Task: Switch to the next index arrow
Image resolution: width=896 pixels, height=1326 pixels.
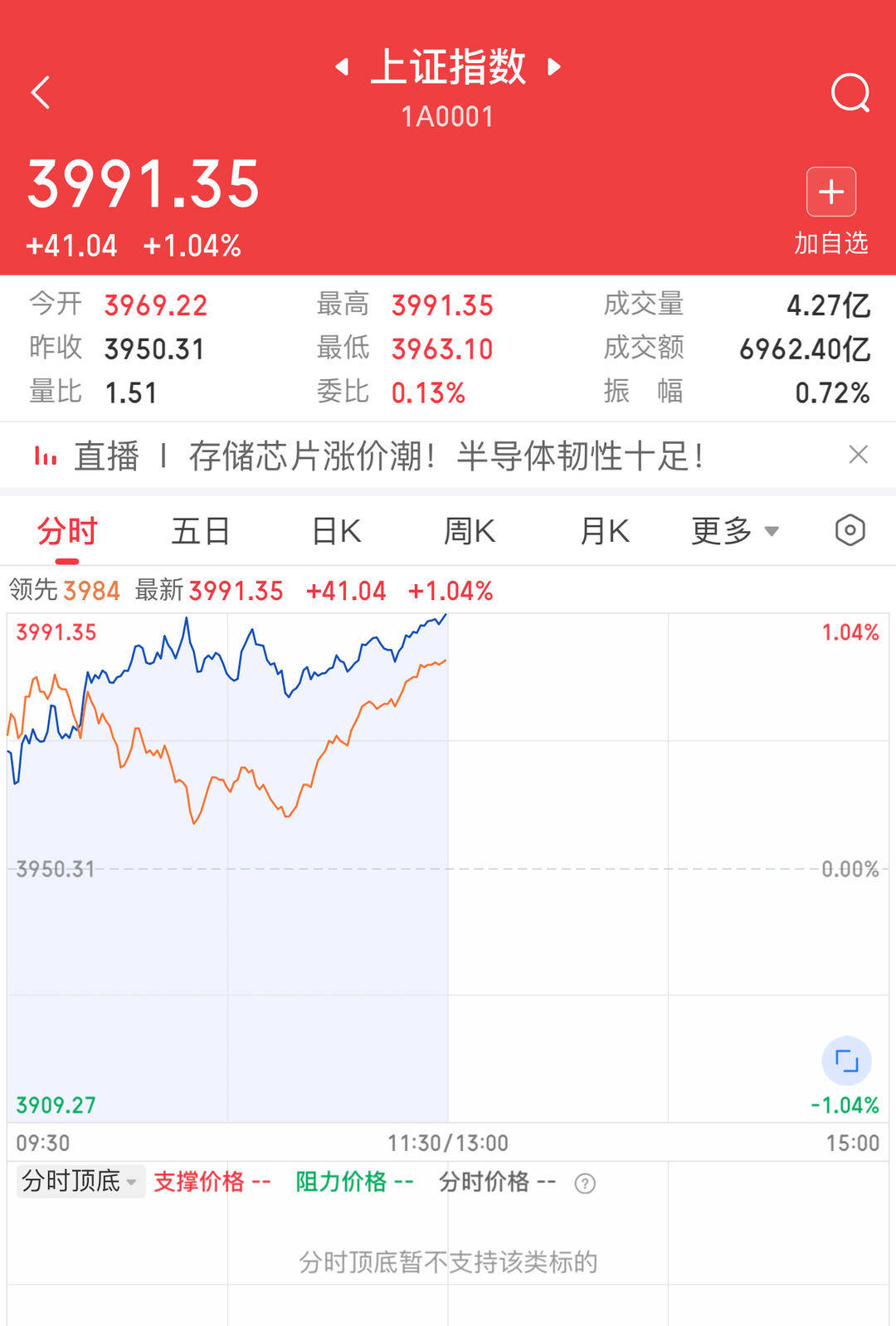Action: tap(554, 66)
